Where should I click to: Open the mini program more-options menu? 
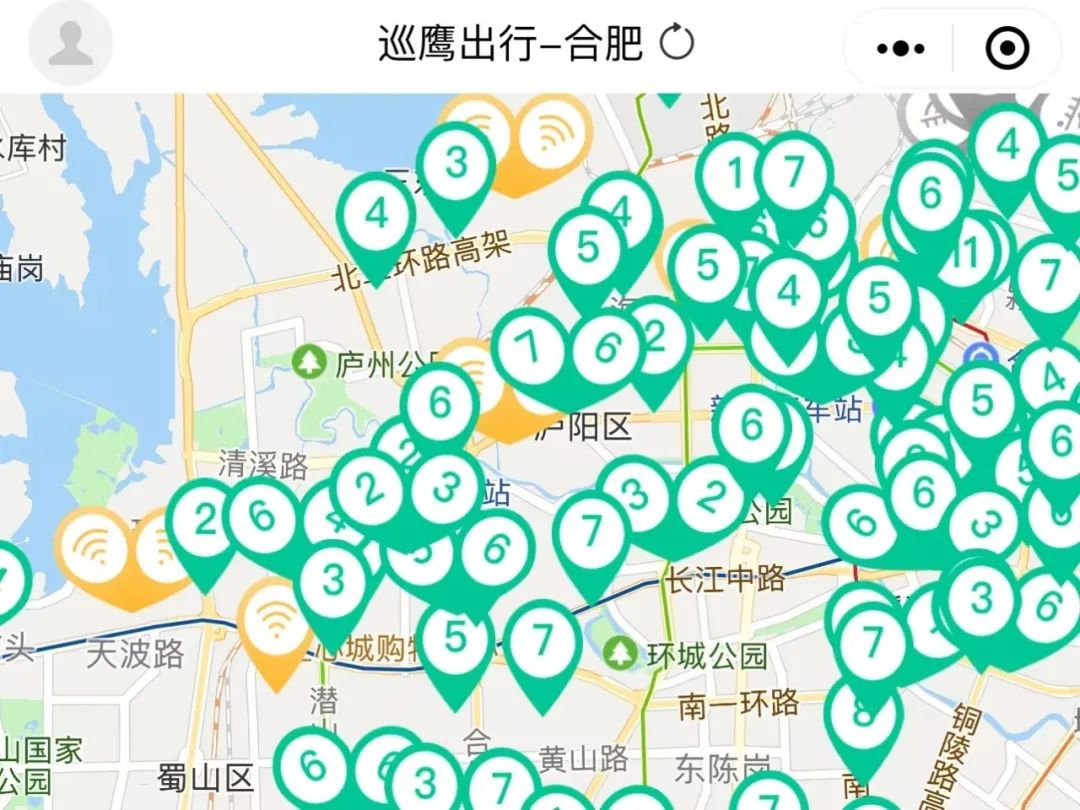click(900, 47)
